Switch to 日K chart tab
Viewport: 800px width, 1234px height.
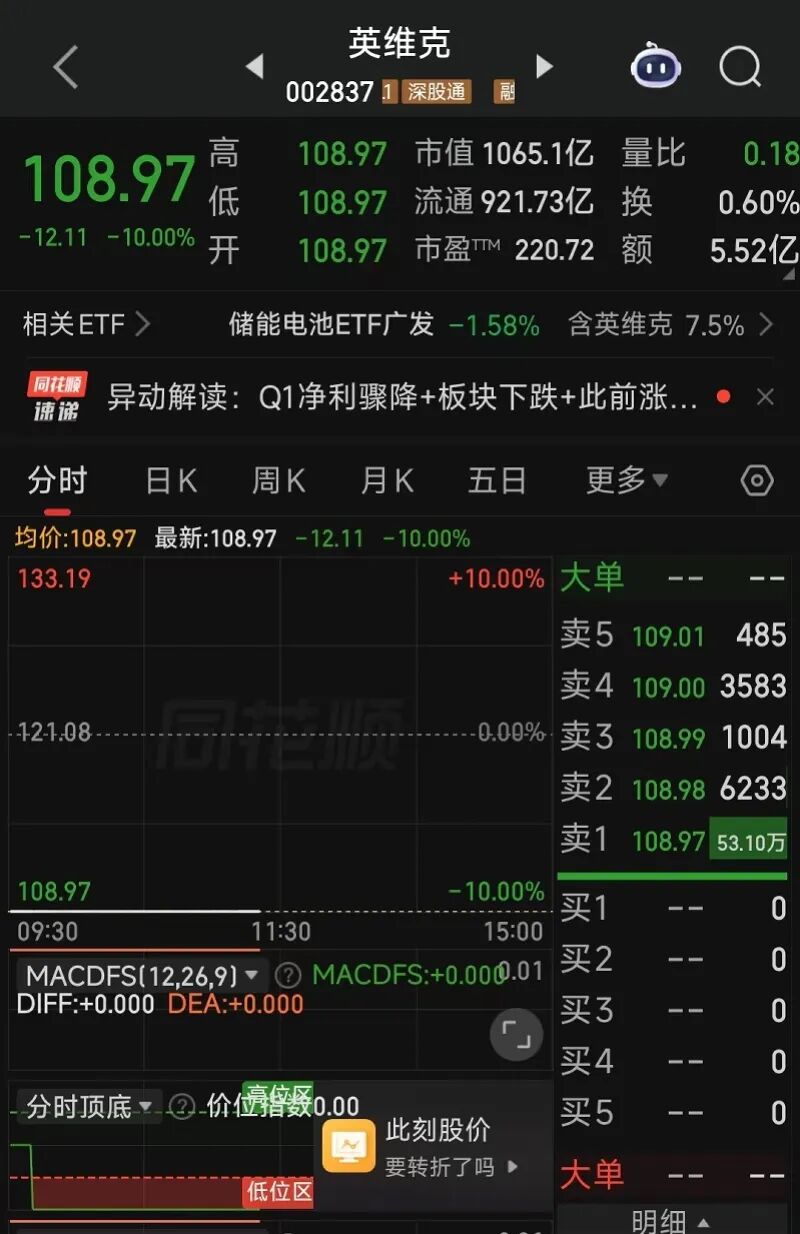pos(171,481)
